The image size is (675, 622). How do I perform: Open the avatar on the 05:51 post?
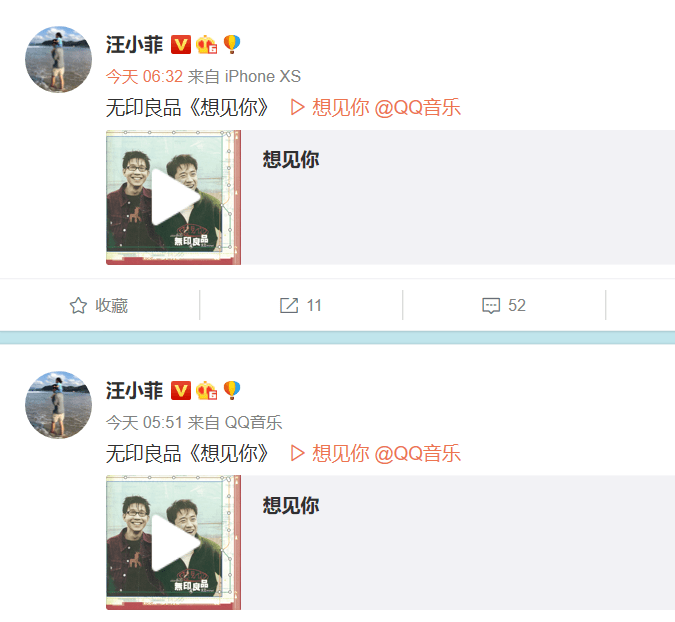point(58,405)
